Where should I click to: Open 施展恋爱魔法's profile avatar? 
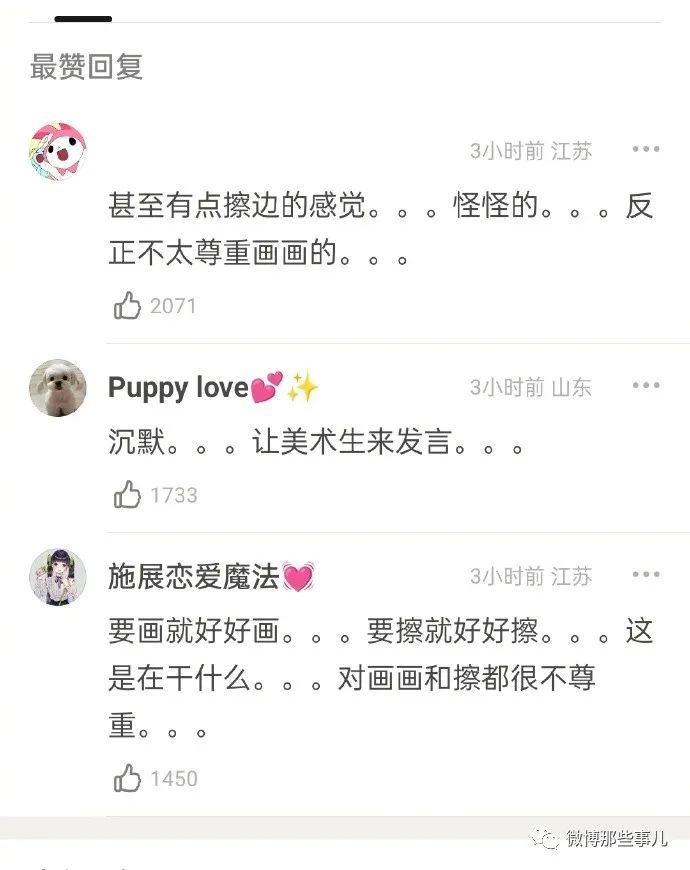[58, 576]
